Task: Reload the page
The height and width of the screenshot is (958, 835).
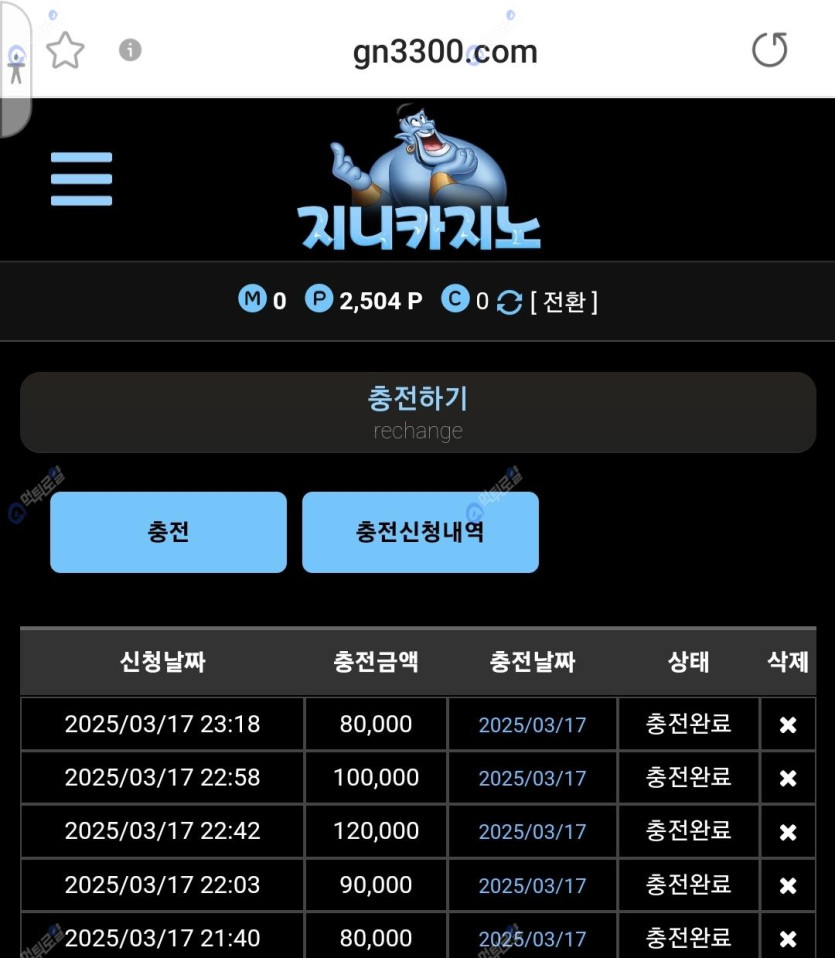Action: (769, 50)
